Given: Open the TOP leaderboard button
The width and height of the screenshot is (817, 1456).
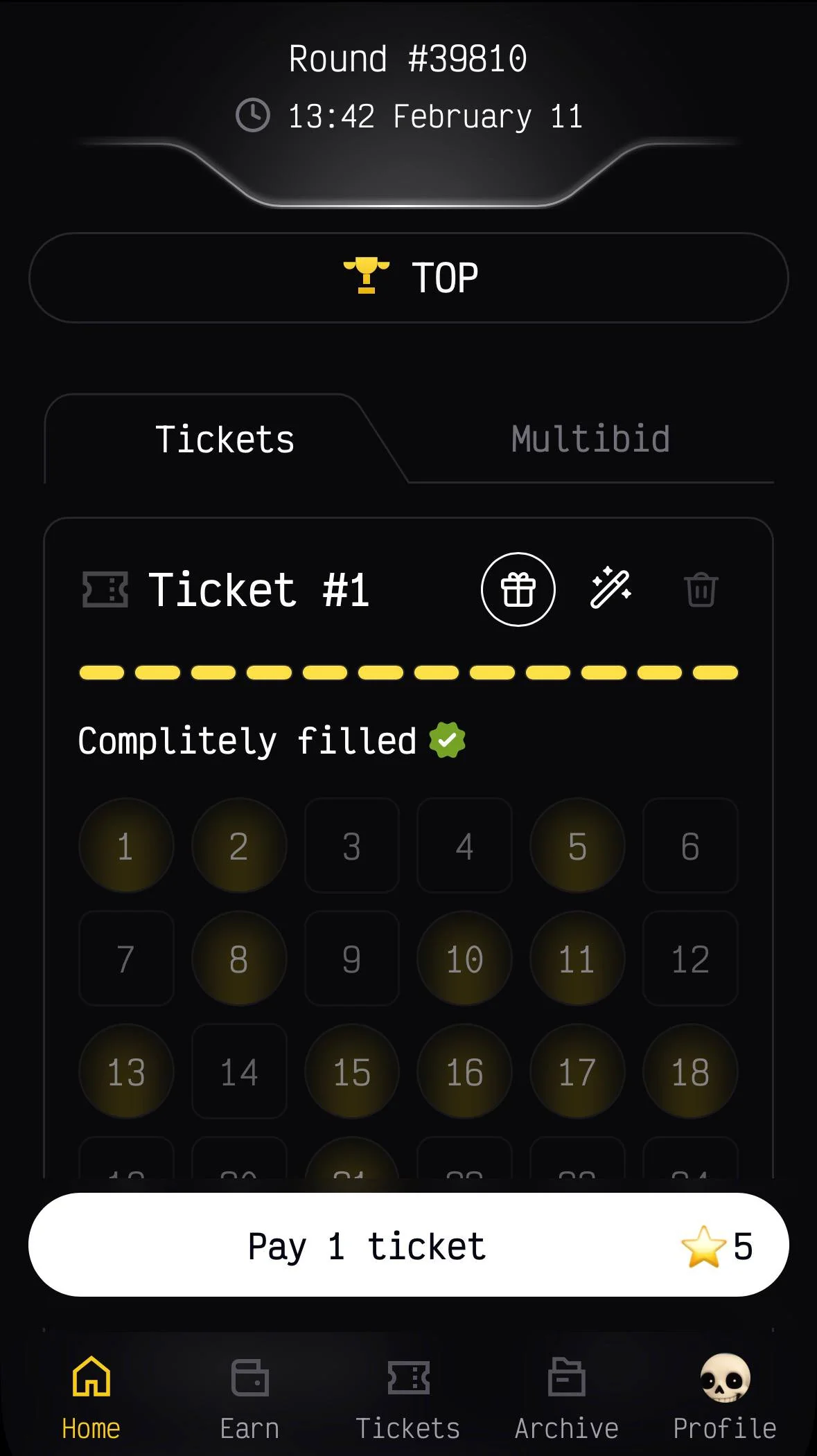Looking at the screenshot, I should (x=408, y=278).
